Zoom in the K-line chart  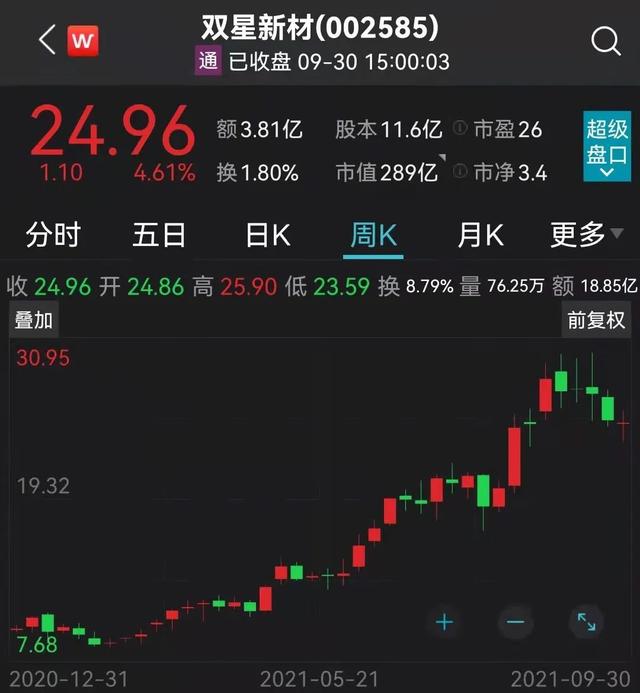pos(445,622)
